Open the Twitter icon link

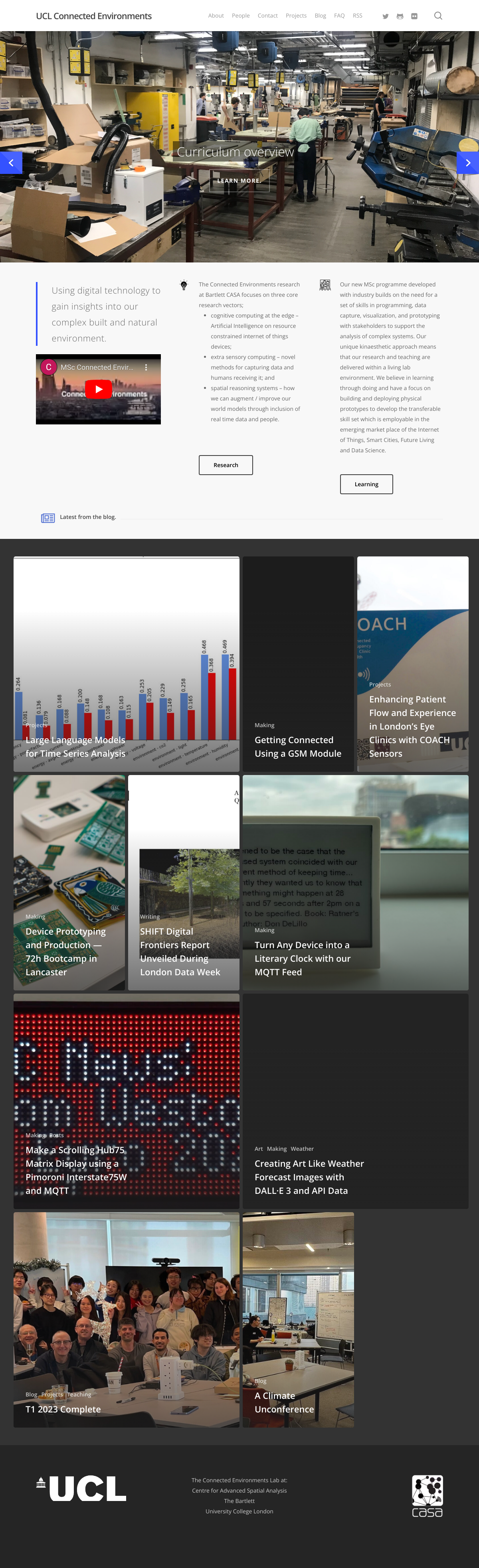pyautogui.click(x=385, y=16)
